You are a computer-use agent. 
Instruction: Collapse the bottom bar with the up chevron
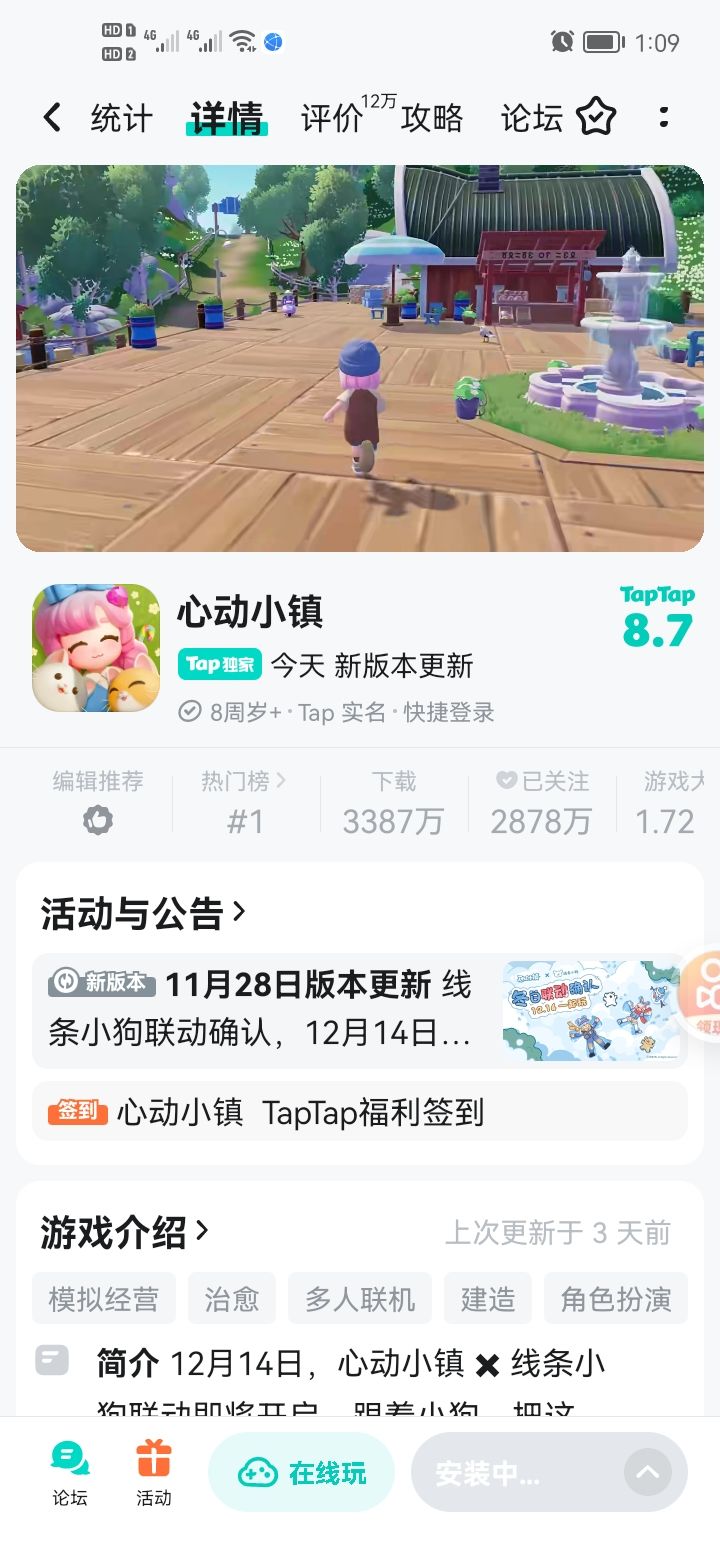pyautogui.click(x=648, y=1471)
